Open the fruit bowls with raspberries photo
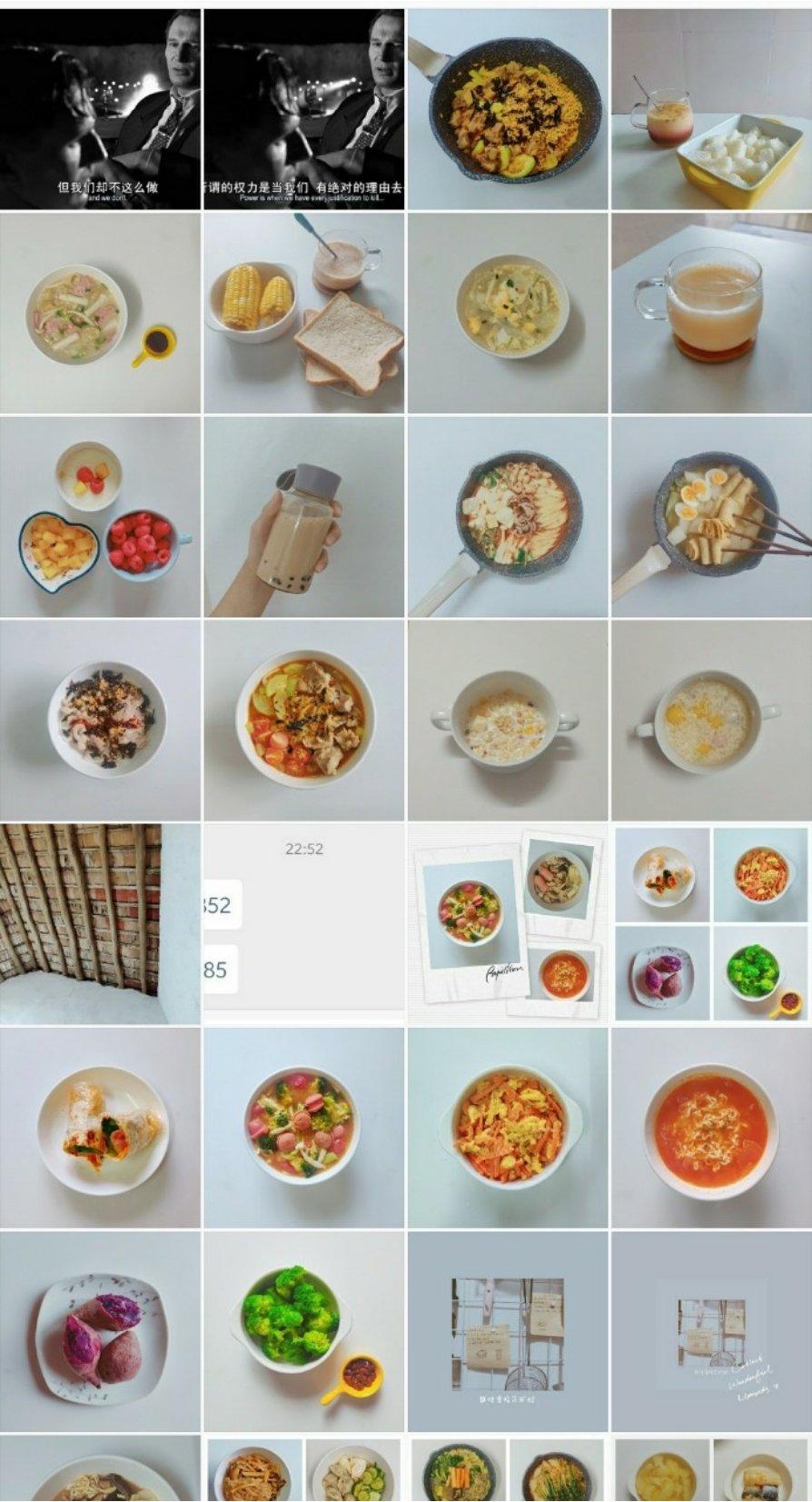The image size is (812, 1502). (x=100, y=517)
